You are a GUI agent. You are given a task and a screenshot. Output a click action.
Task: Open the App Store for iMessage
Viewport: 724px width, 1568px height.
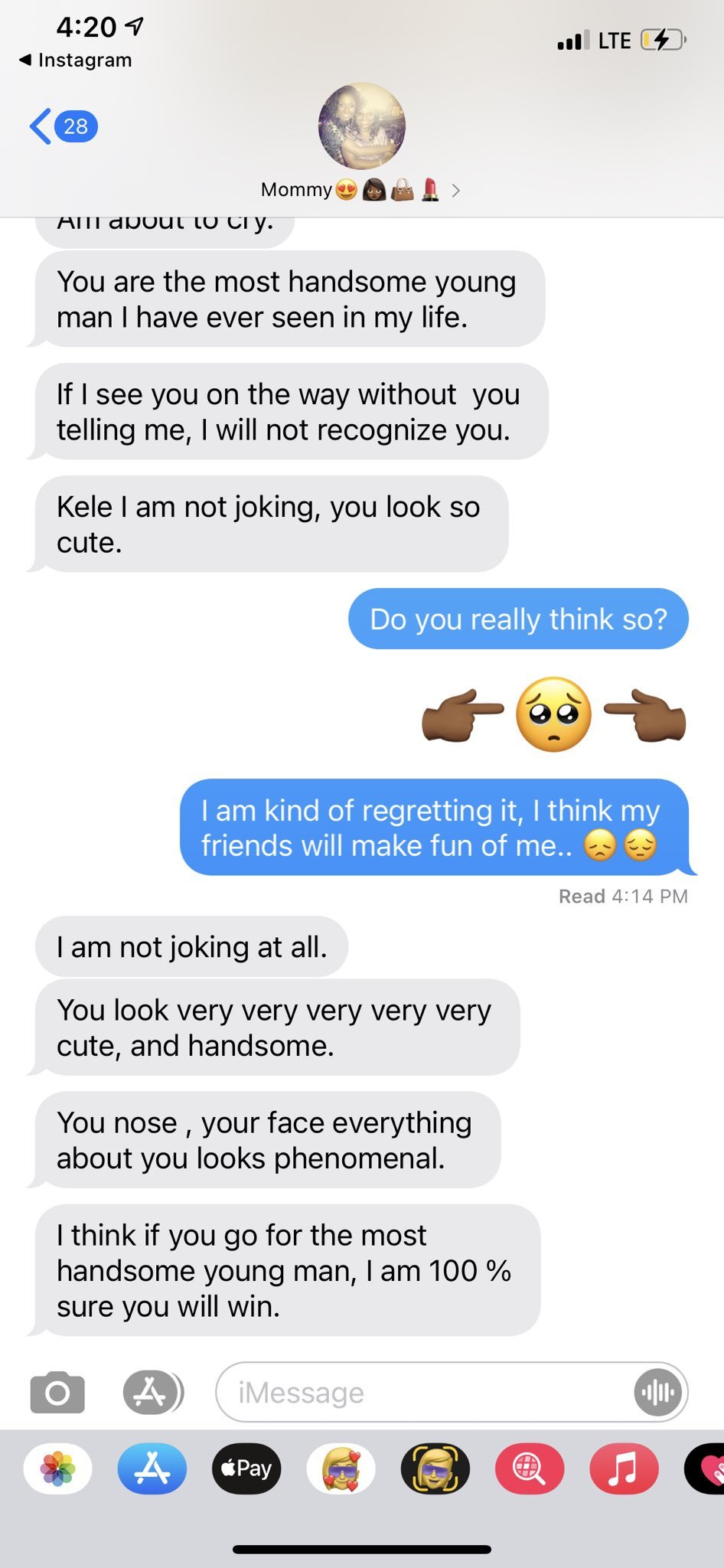(x=152, y=1469)
